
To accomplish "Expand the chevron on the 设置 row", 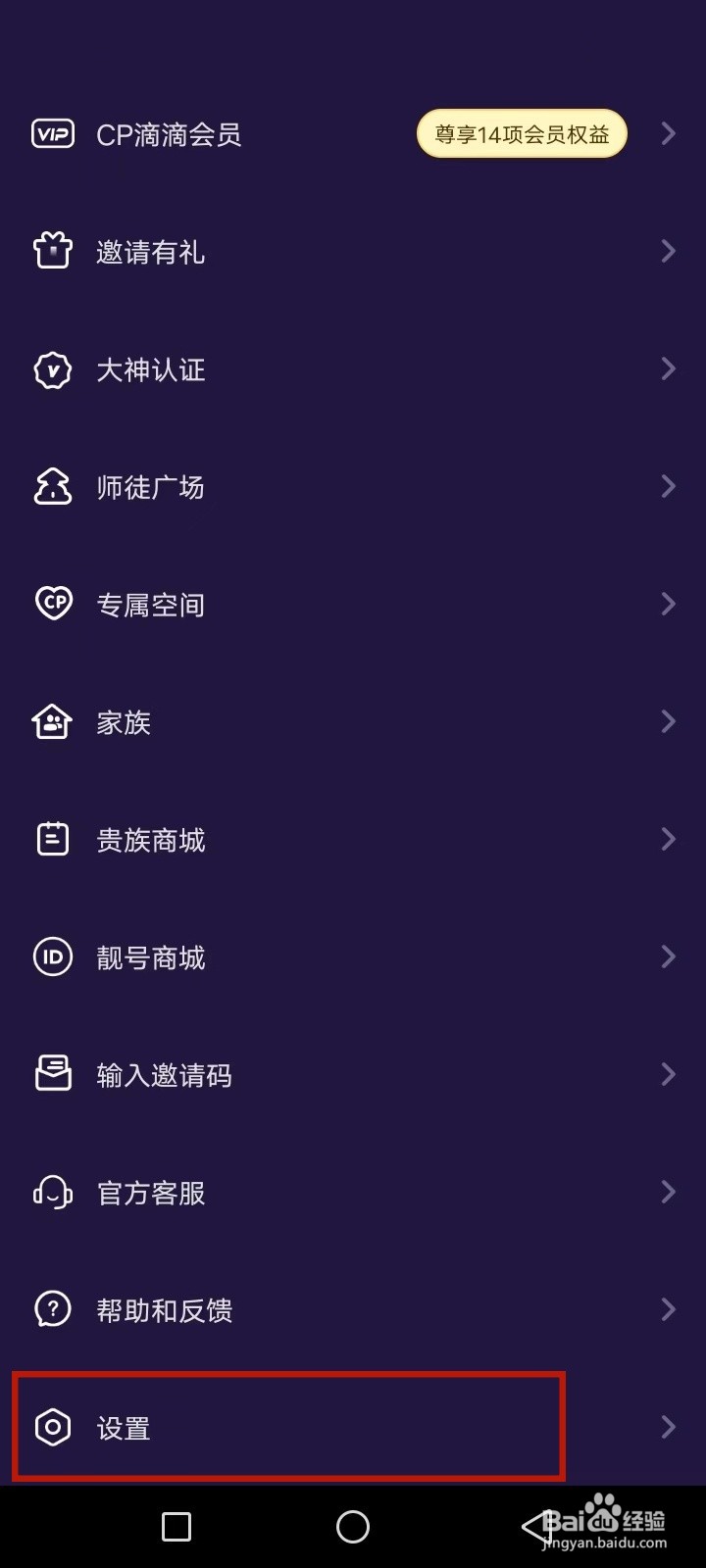I will (x=669, y=1429).
